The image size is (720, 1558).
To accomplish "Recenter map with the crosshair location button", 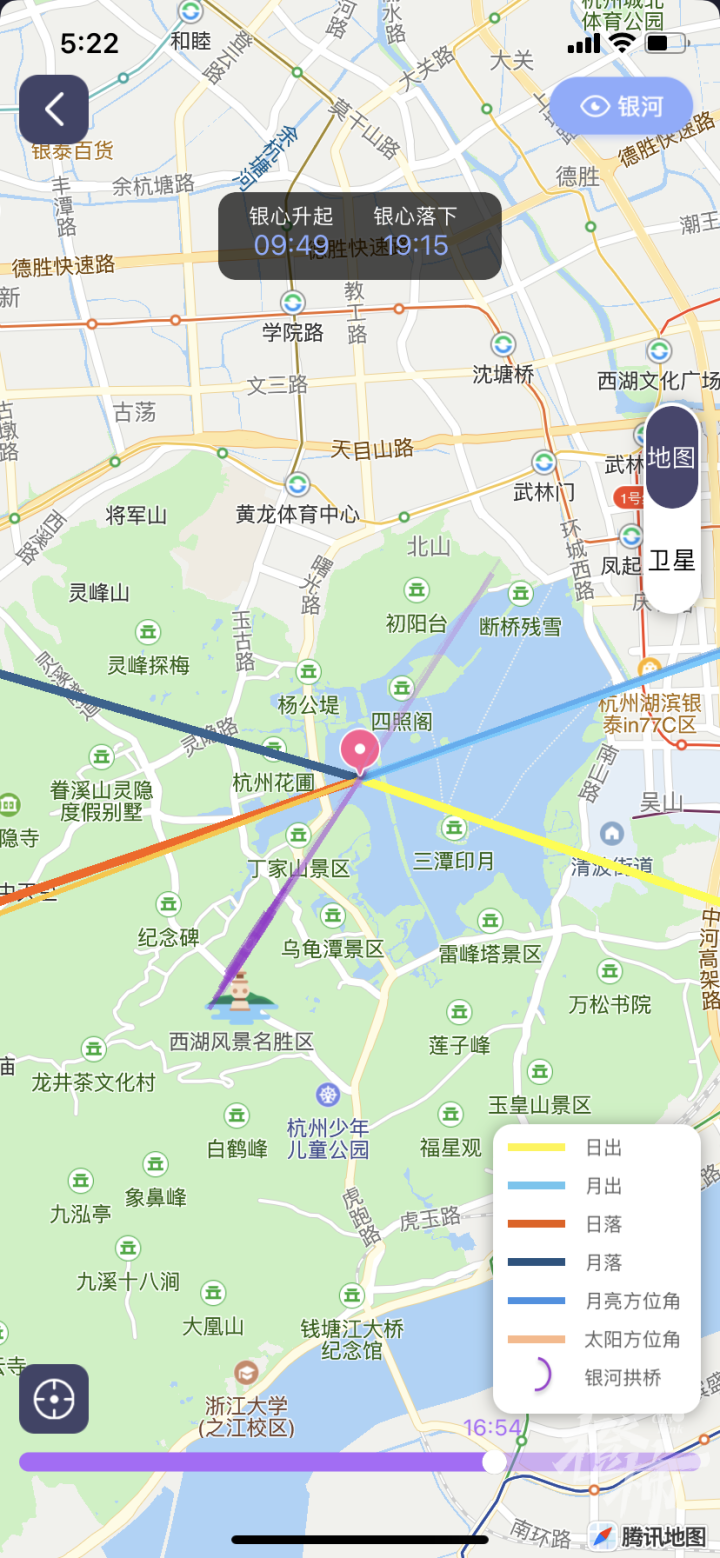I will 54,1398.
